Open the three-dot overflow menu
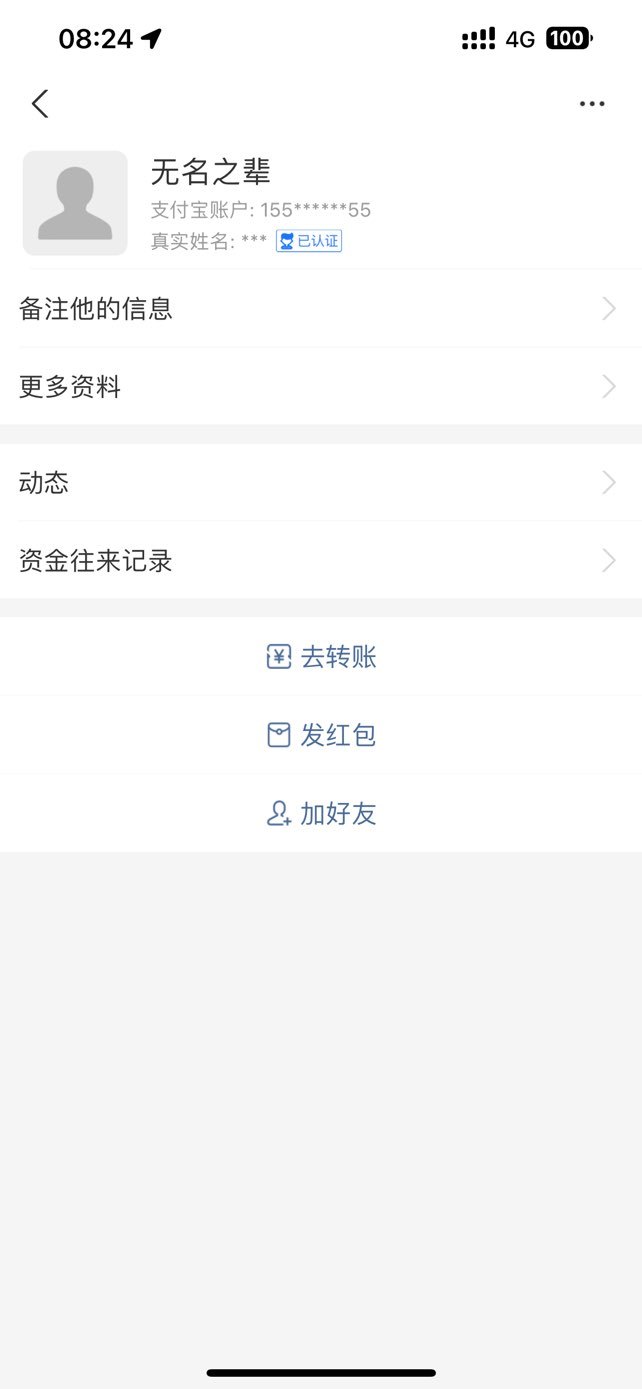Screen dimensions: 642x1389 tap(592, 104)
